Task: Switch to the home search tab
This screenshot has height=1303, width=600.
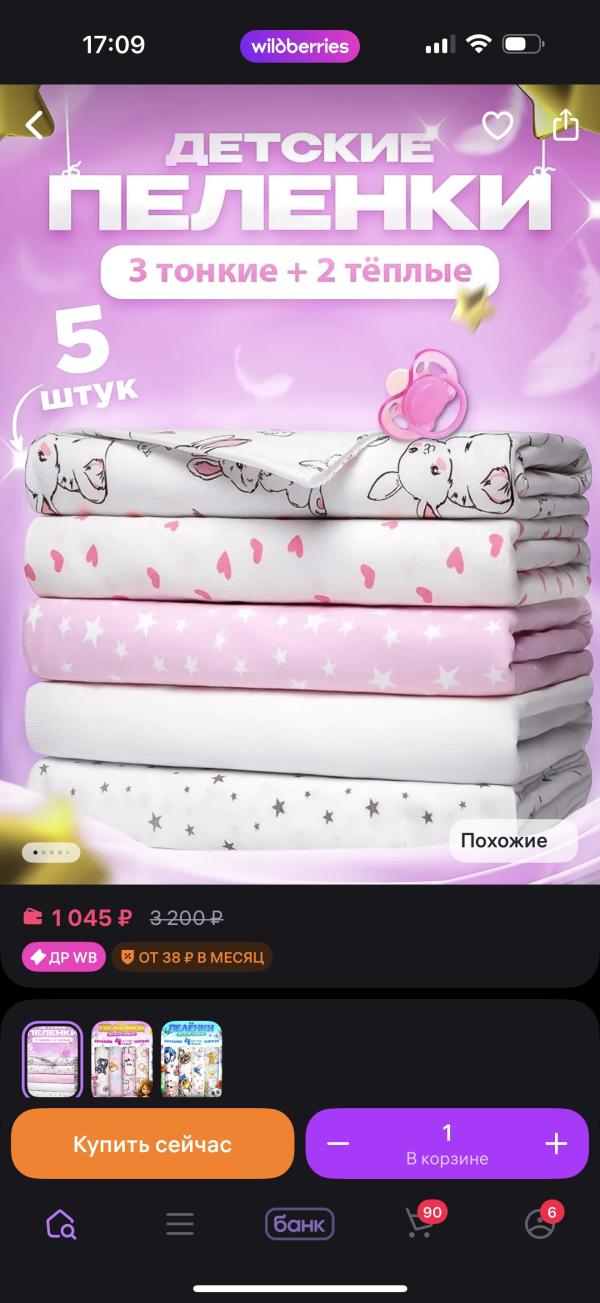Action: point(60,1223)
